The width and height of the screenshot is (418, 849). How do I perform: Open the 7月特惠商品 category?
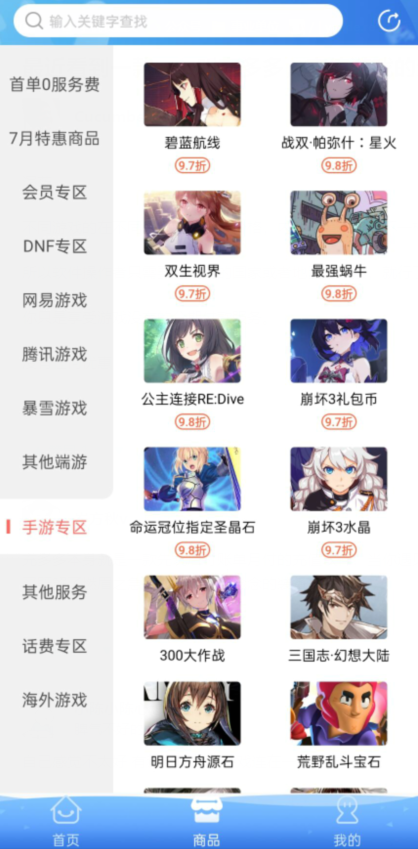[55, 139]
